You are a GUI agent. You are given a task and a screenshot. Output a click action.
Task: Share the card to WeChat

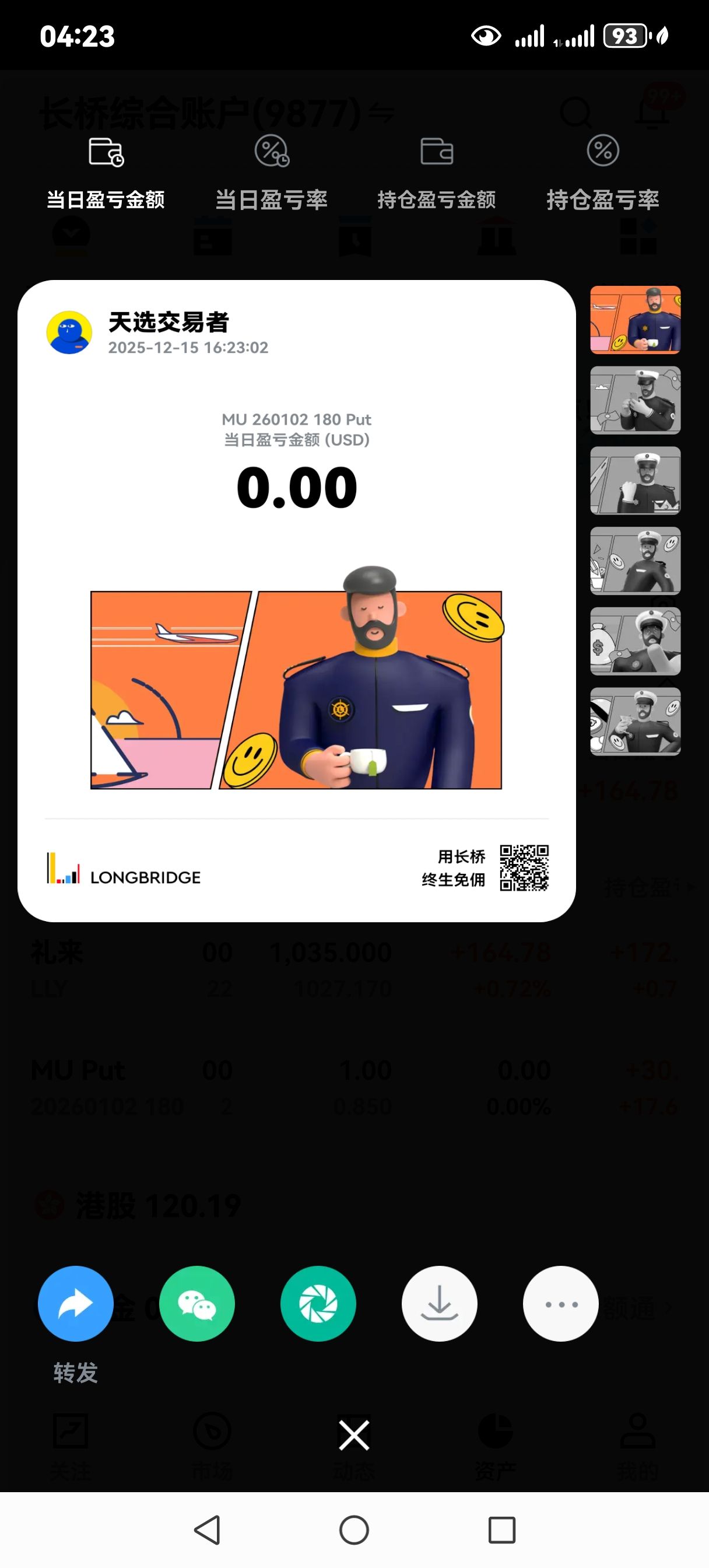196,1303
